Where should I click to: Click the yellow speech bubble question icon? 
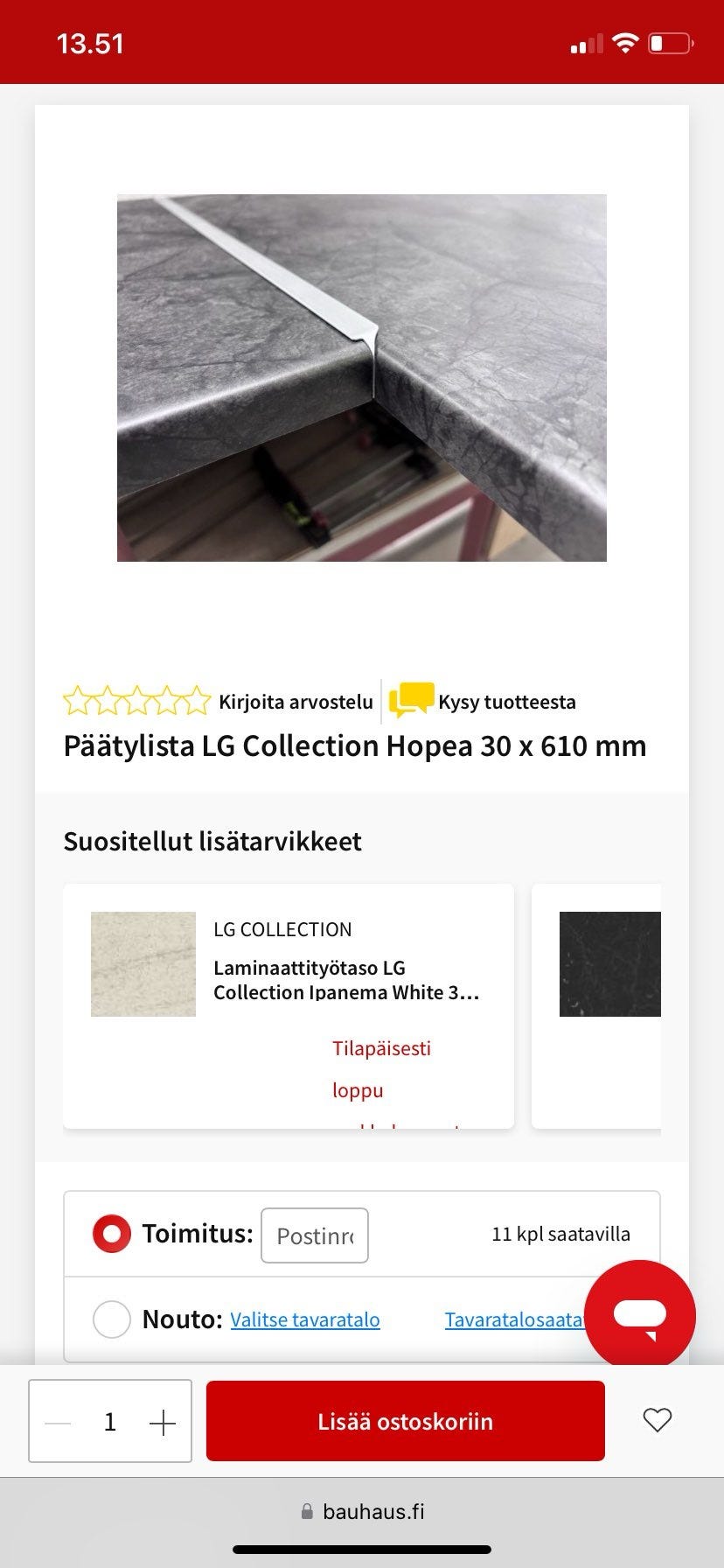(412, 698)
